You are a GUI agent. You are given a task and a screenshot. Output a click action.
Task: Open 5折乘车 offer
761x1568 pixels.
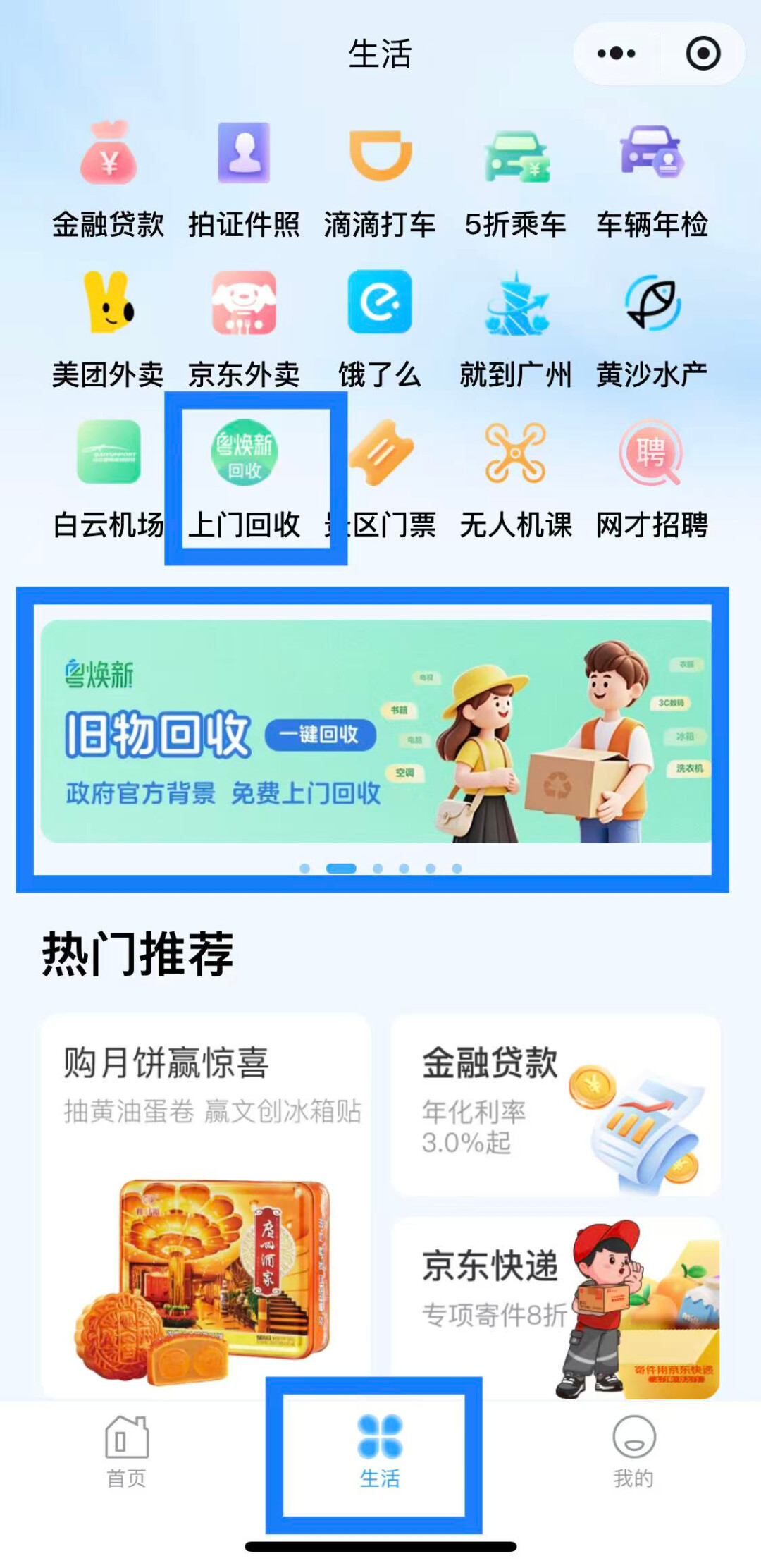516,176
